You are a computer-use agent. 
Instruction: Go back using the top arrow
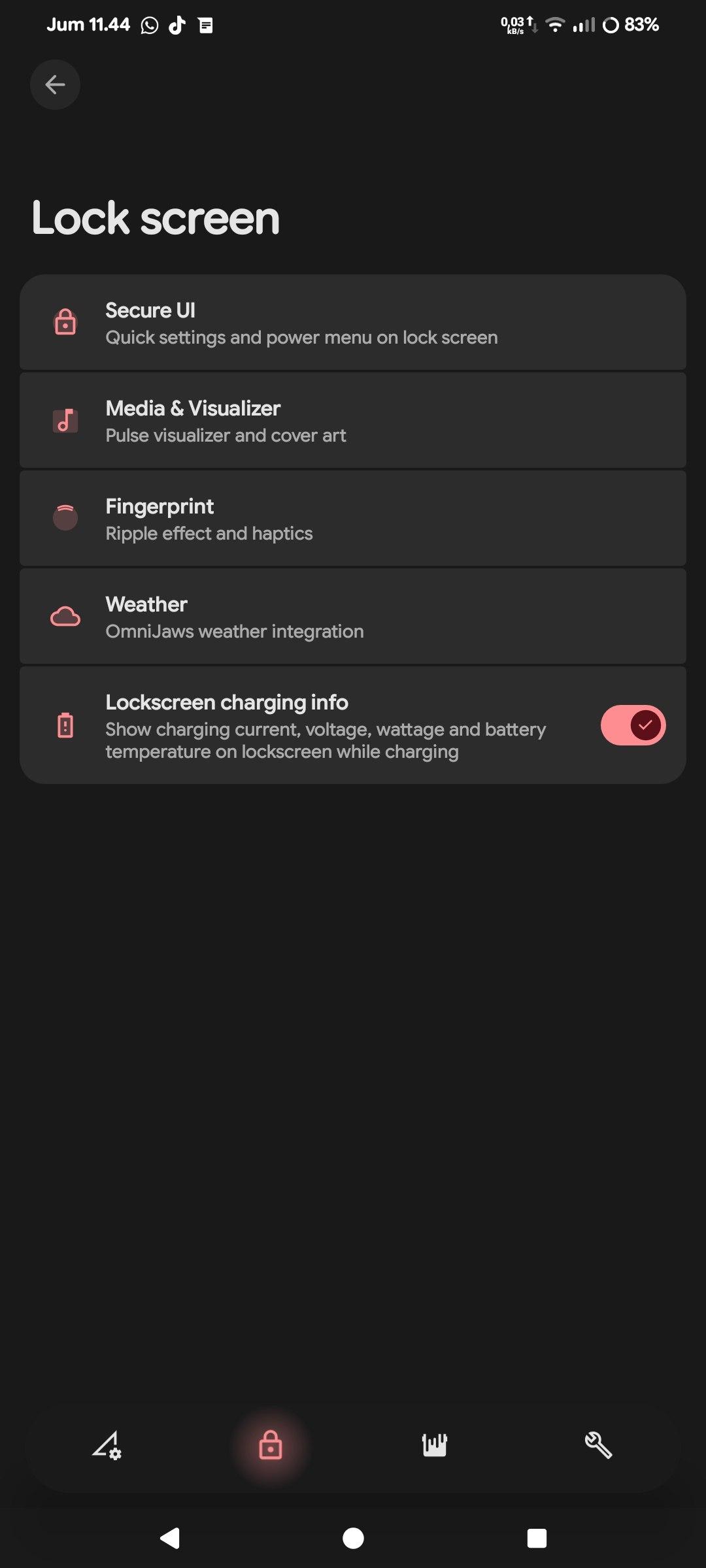[x=55, y=84]
